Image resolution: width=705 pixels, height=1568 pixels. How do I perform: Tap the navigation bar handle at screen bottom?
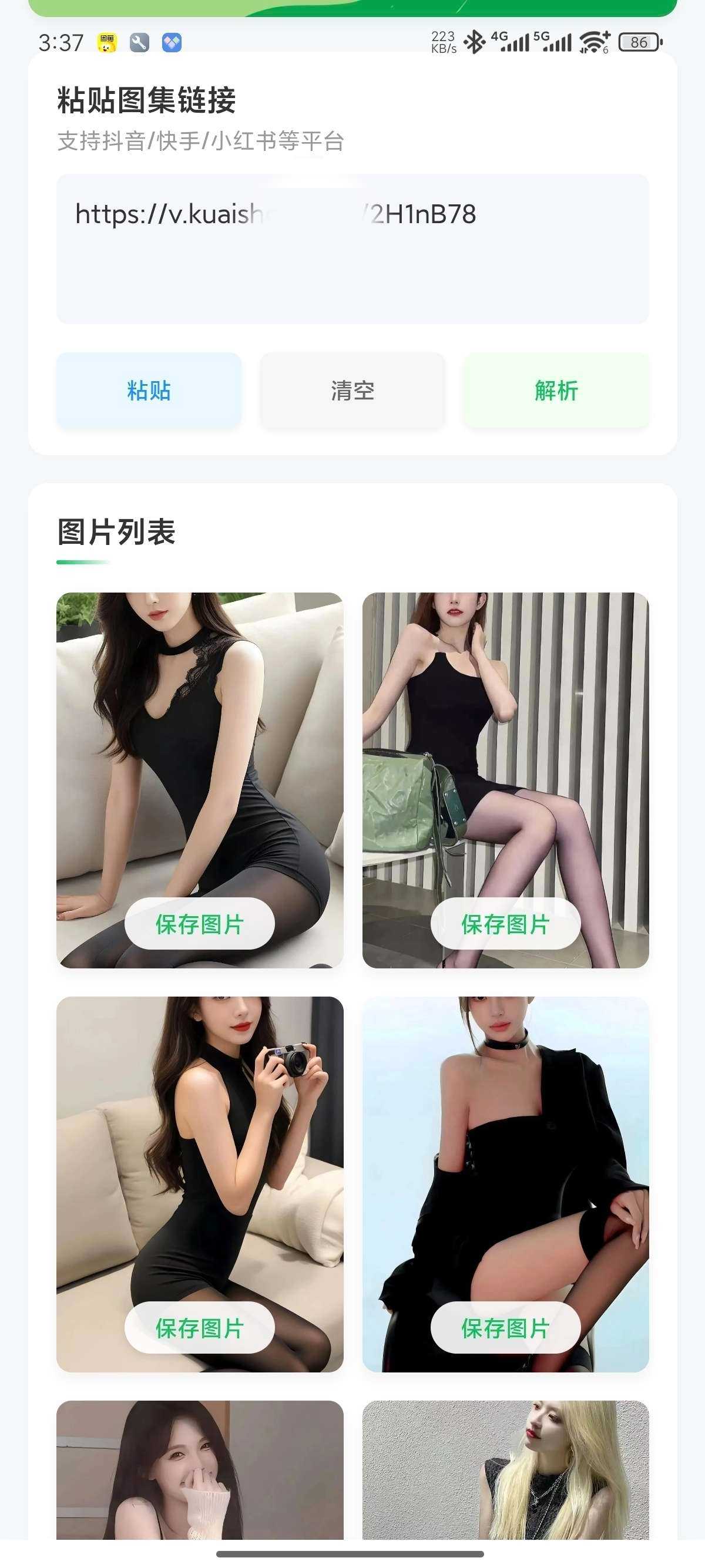[x=352, y=1553]
